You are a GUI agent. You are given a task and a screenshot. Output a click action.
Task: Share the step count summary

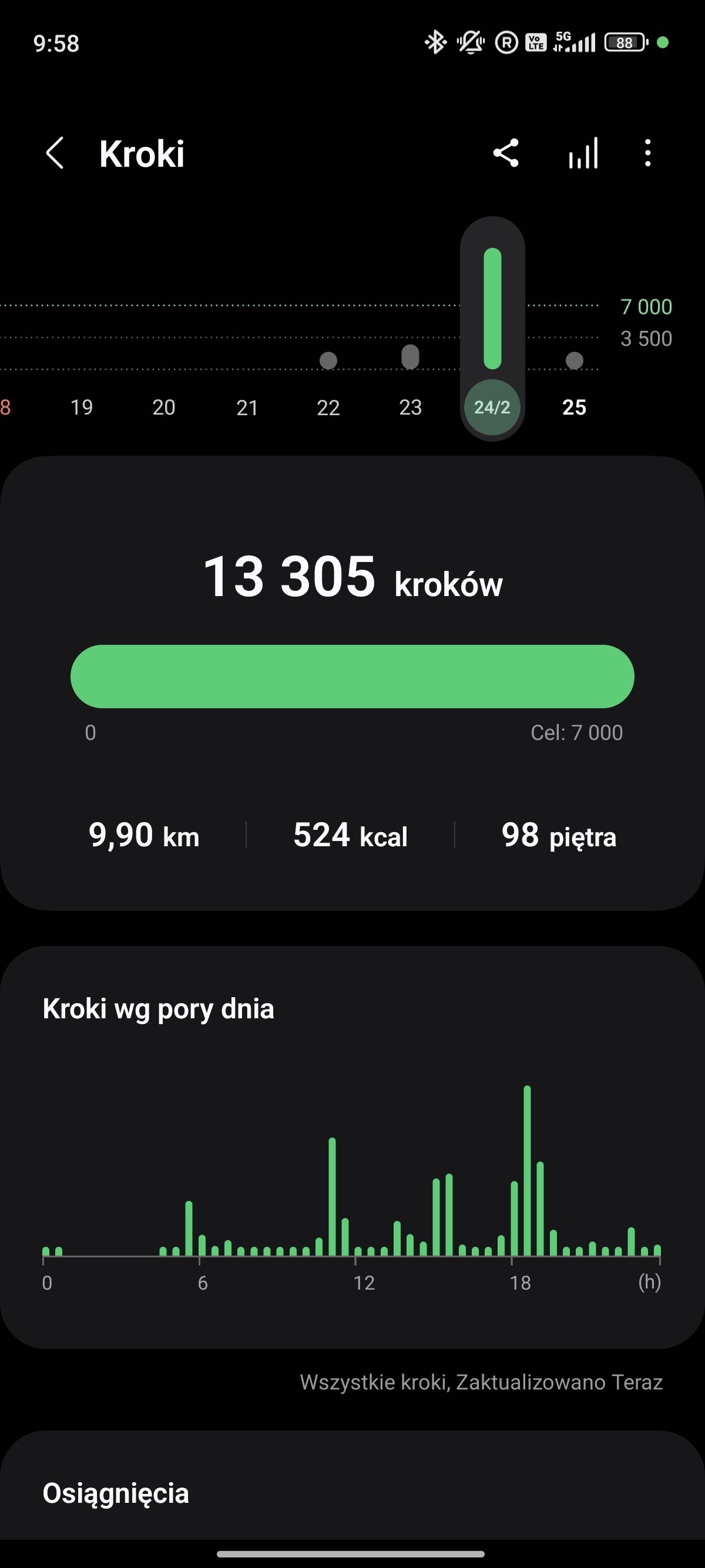tap(506, 153)
